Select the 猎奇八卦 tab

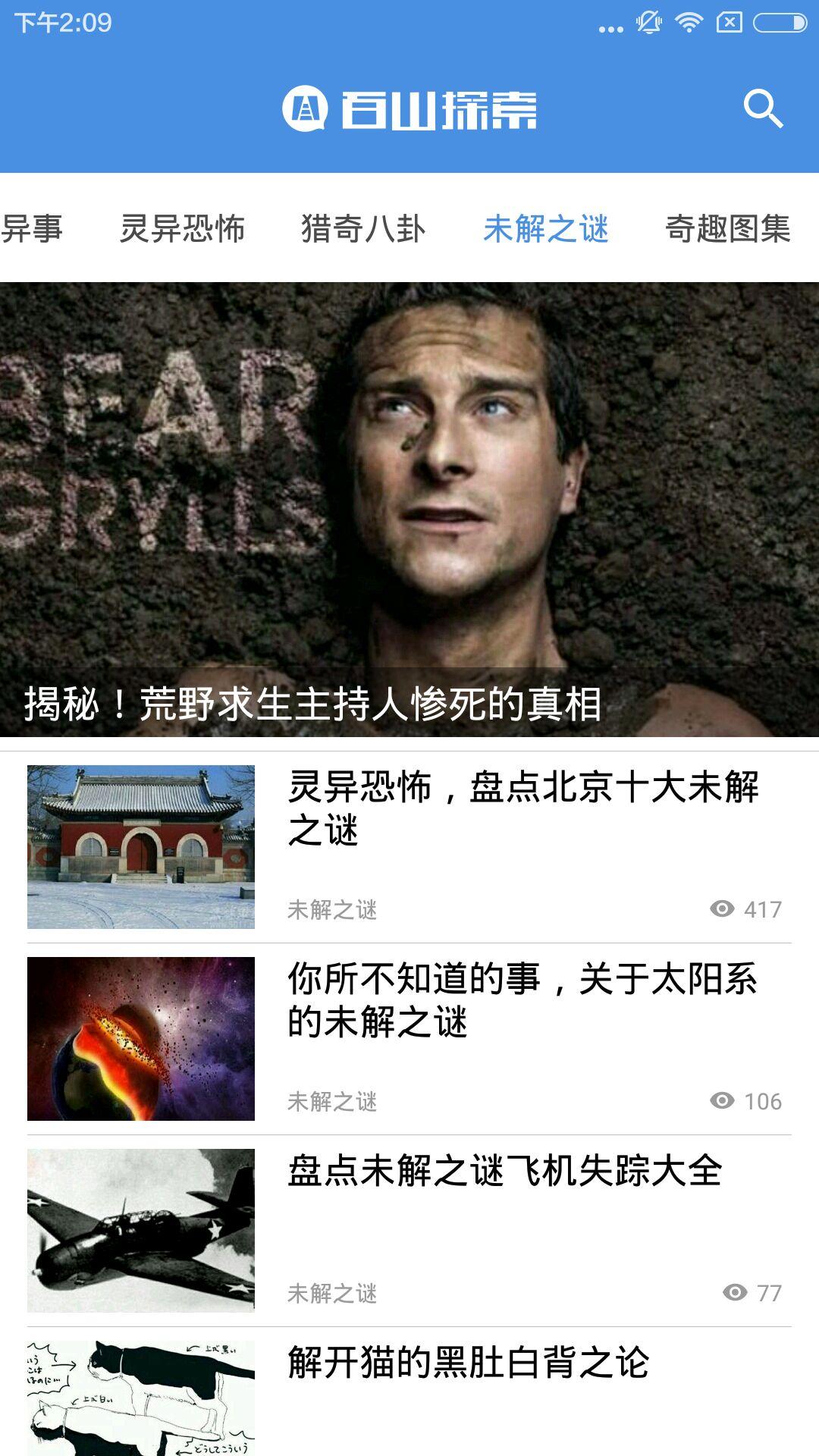363,228
